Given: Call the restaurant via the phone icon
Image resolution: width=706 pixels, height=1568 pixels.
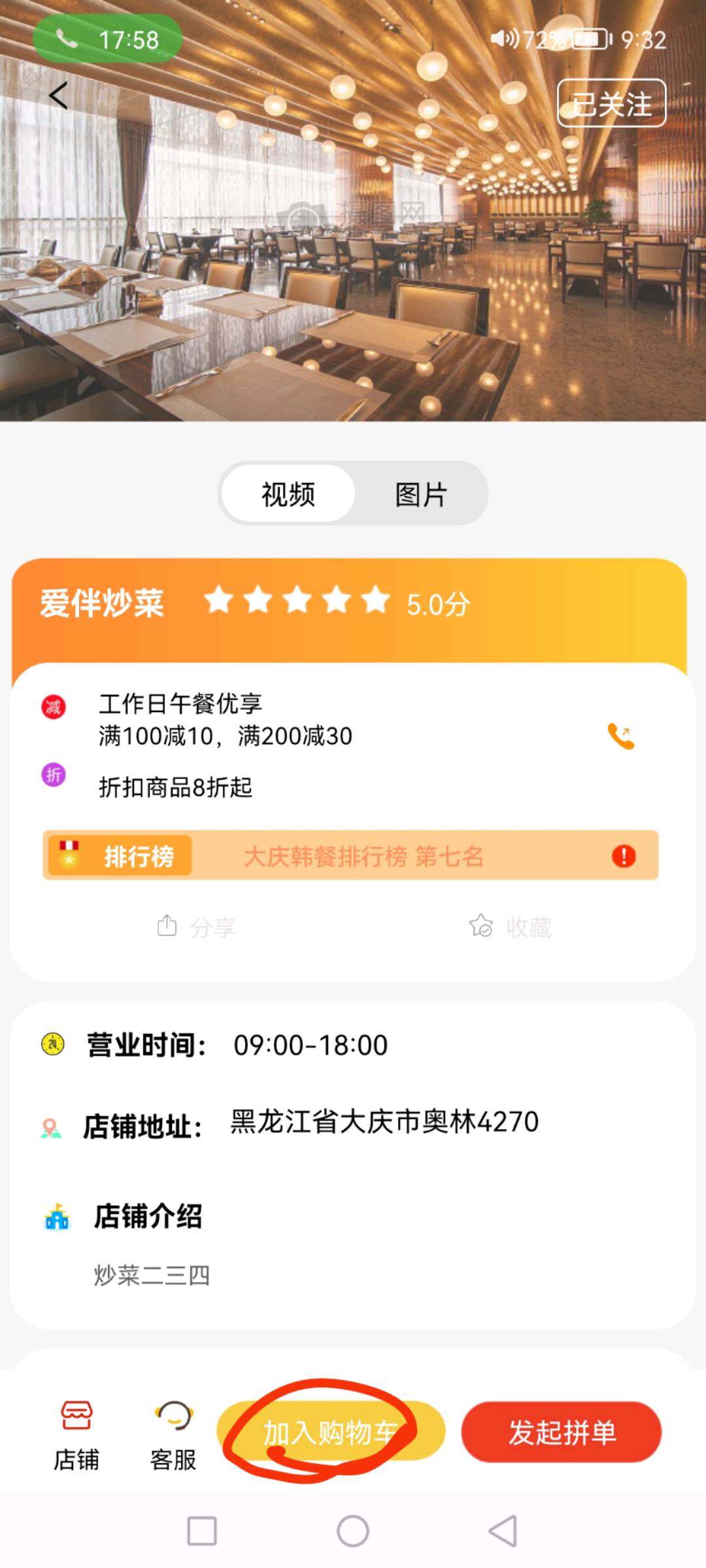Looking at the screenshot, I should click(620, 736).
